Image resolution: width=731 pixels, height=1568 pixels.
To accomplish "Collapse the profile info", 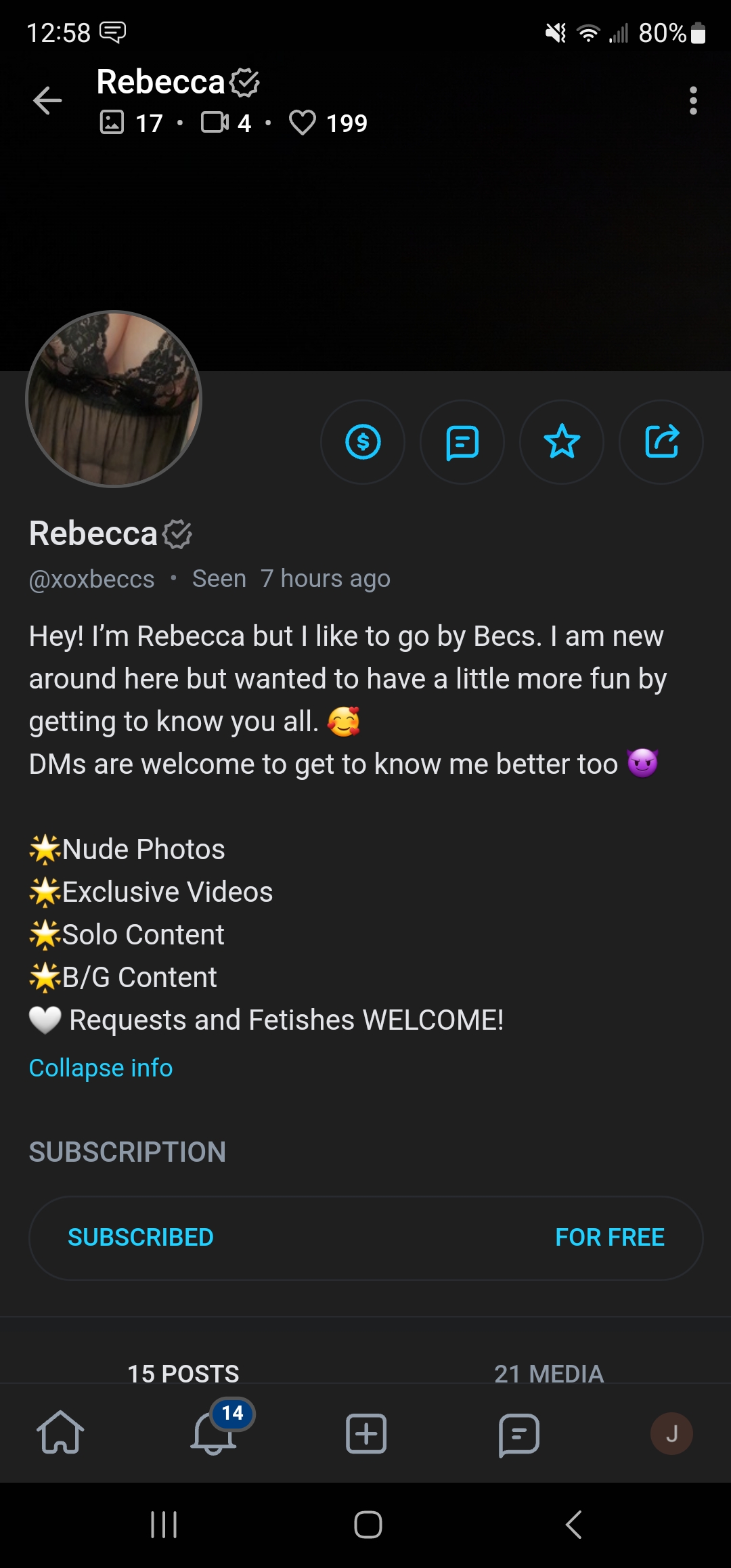I will 101,1068.
